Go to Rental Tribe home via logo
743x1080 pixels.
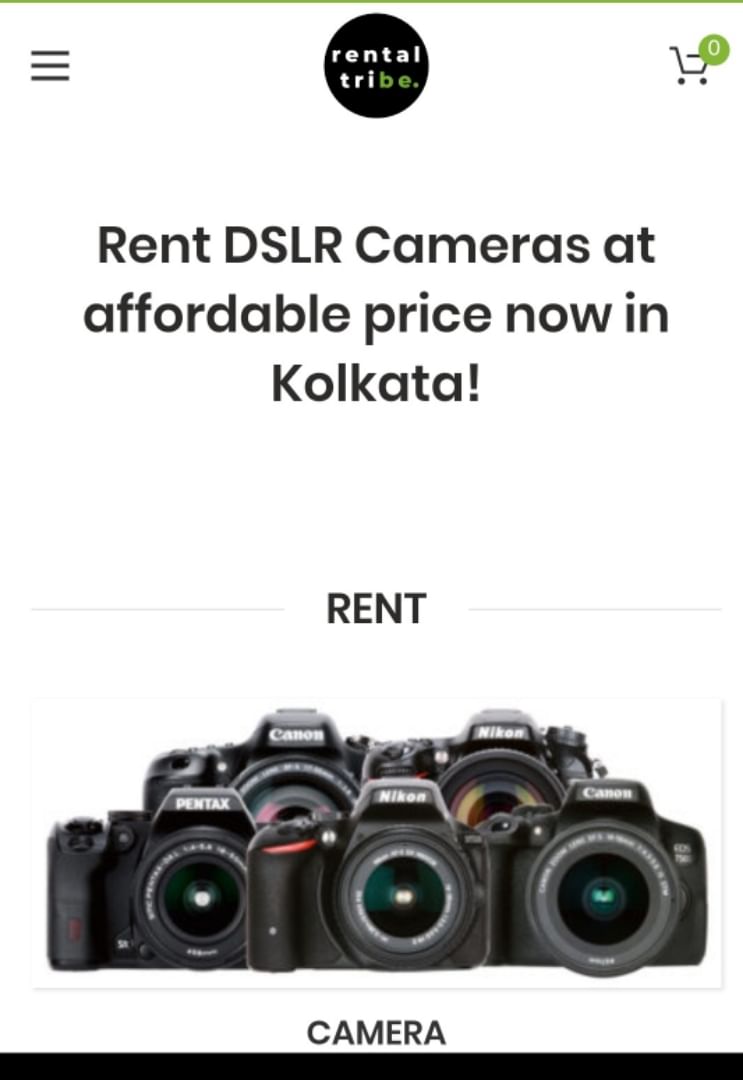(376, 66)
